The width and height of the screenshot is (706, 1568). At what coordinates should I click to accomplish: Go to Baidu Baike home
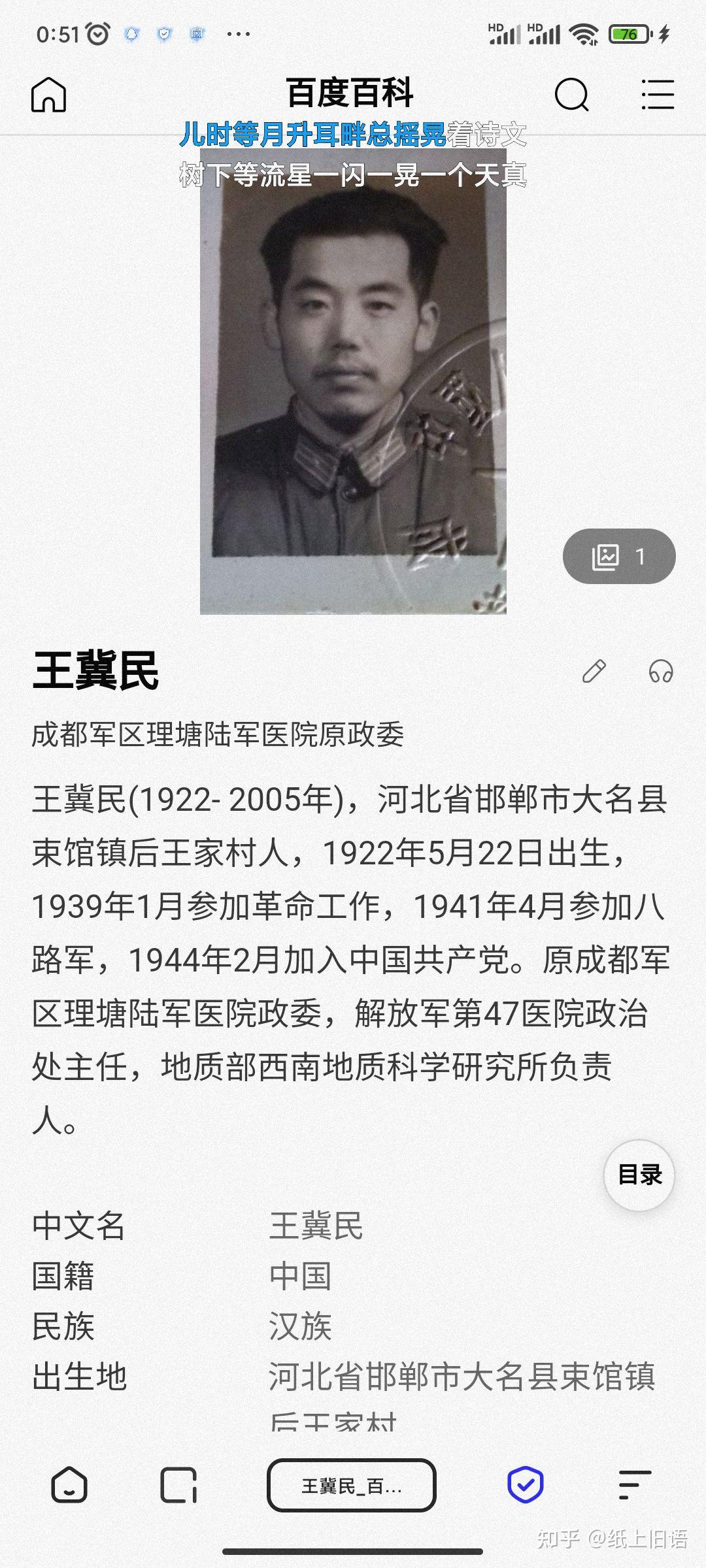pos(49,94)
